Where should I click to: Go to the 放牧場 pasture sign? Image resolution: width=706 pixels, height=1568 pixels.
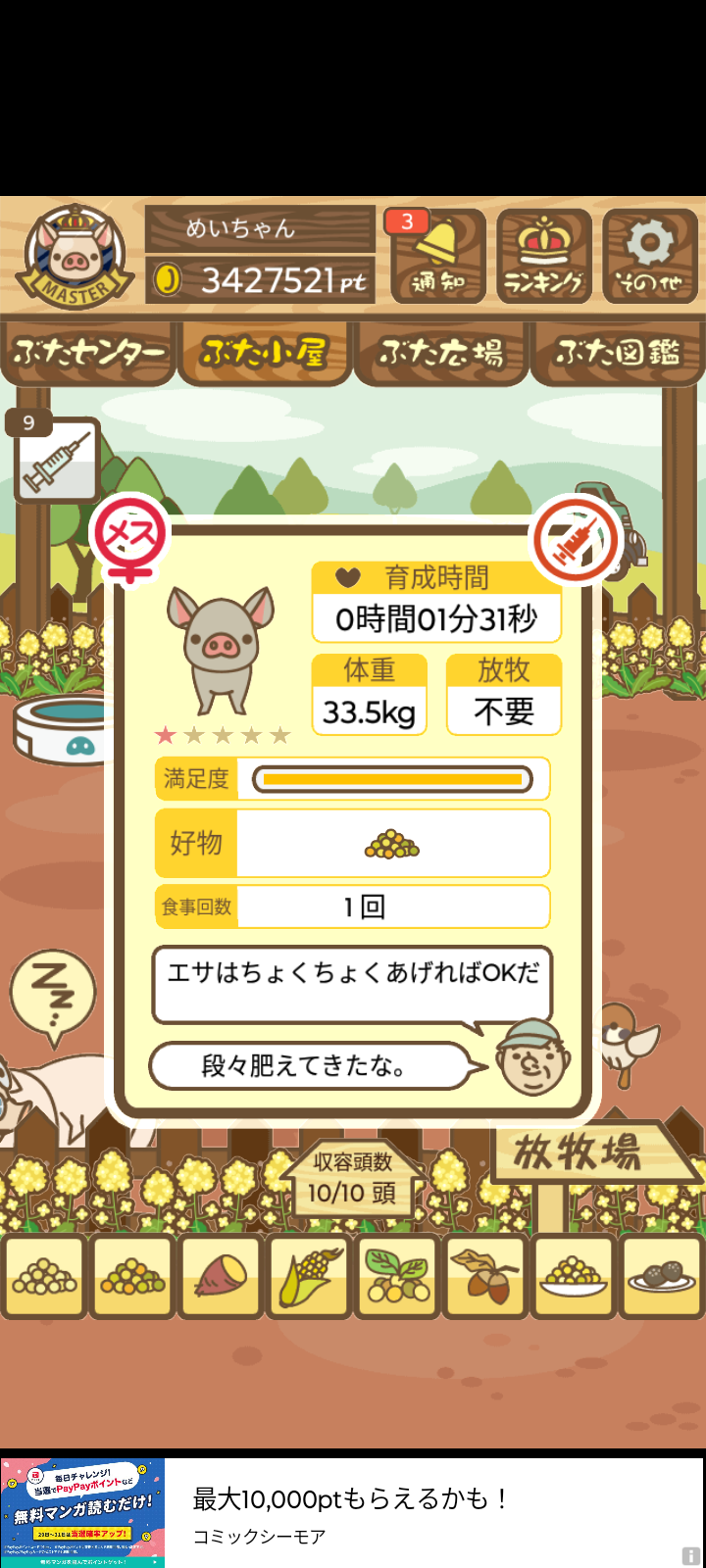[579, 1152]
